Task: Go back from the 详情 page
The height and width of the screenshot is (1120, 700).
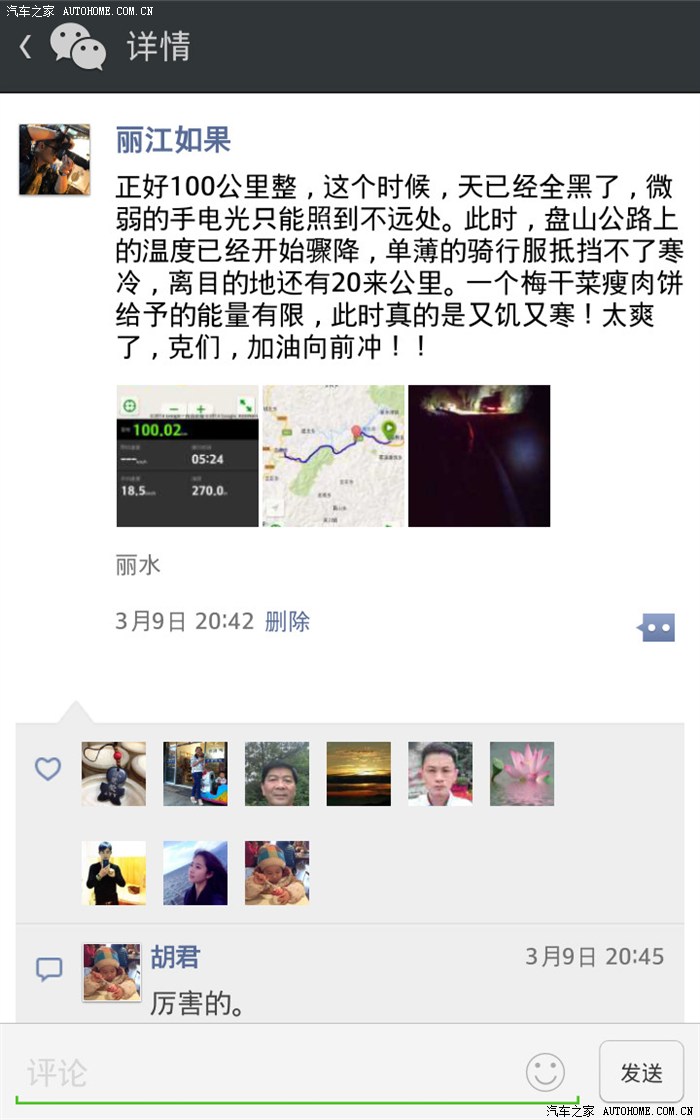Action: click(26, 47)
